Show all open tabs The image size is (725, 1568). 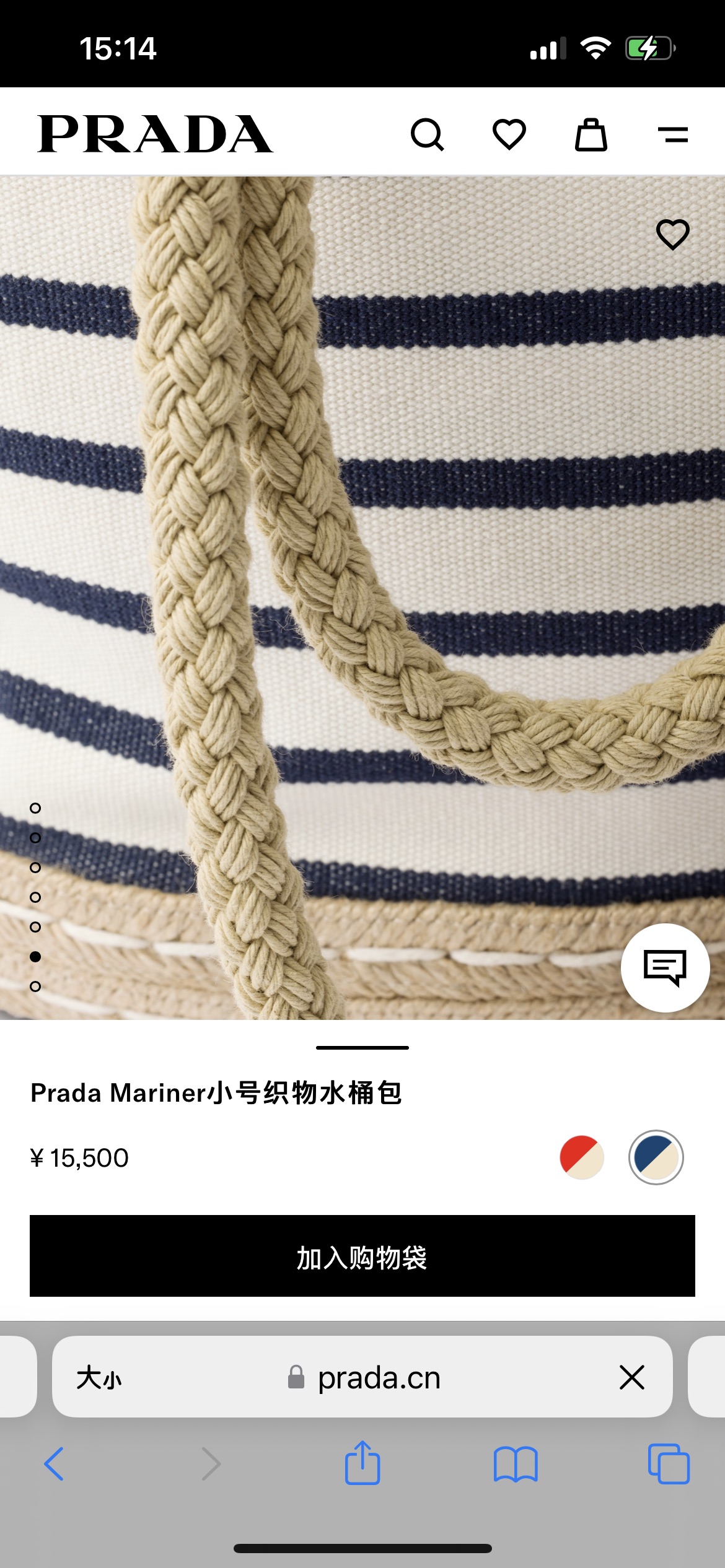669,1464
